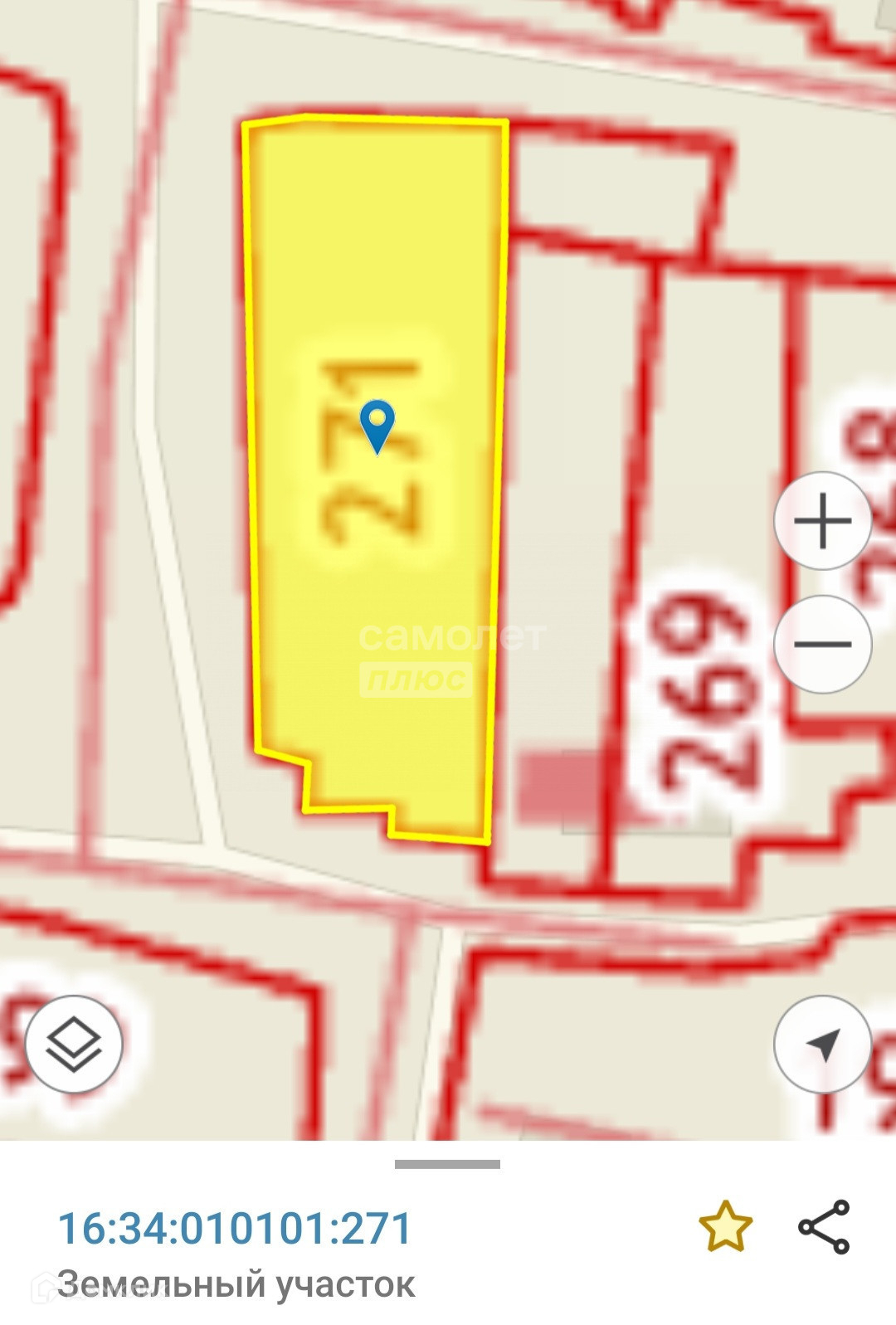Zoom in on the cadastral map
Image resolution: width=896 pixels, height=1325 pixels.
[822, 521]
